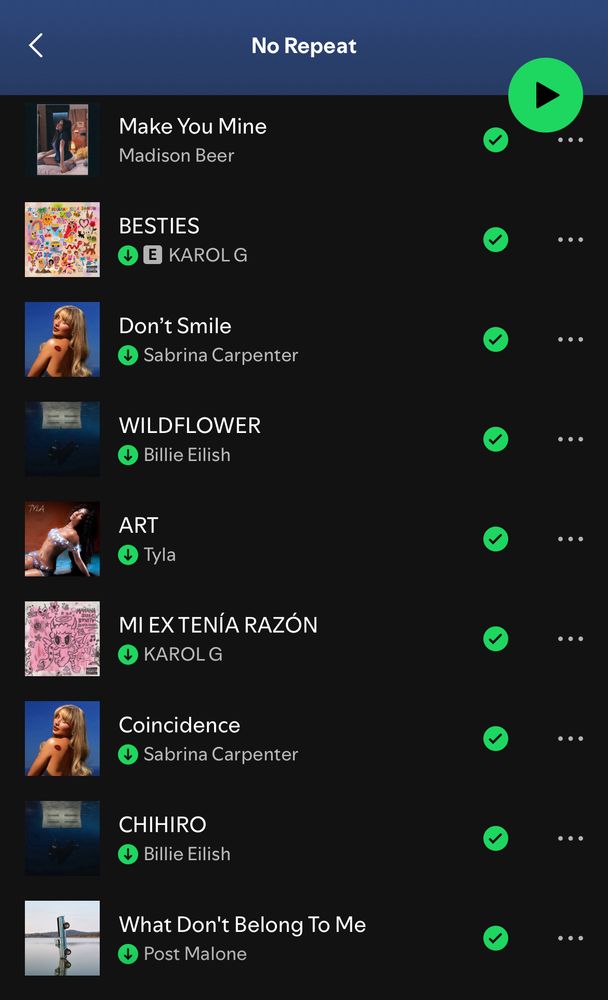608x1000 pixels.
Task: Open more options for Coincidence
Action: (570, 739)
